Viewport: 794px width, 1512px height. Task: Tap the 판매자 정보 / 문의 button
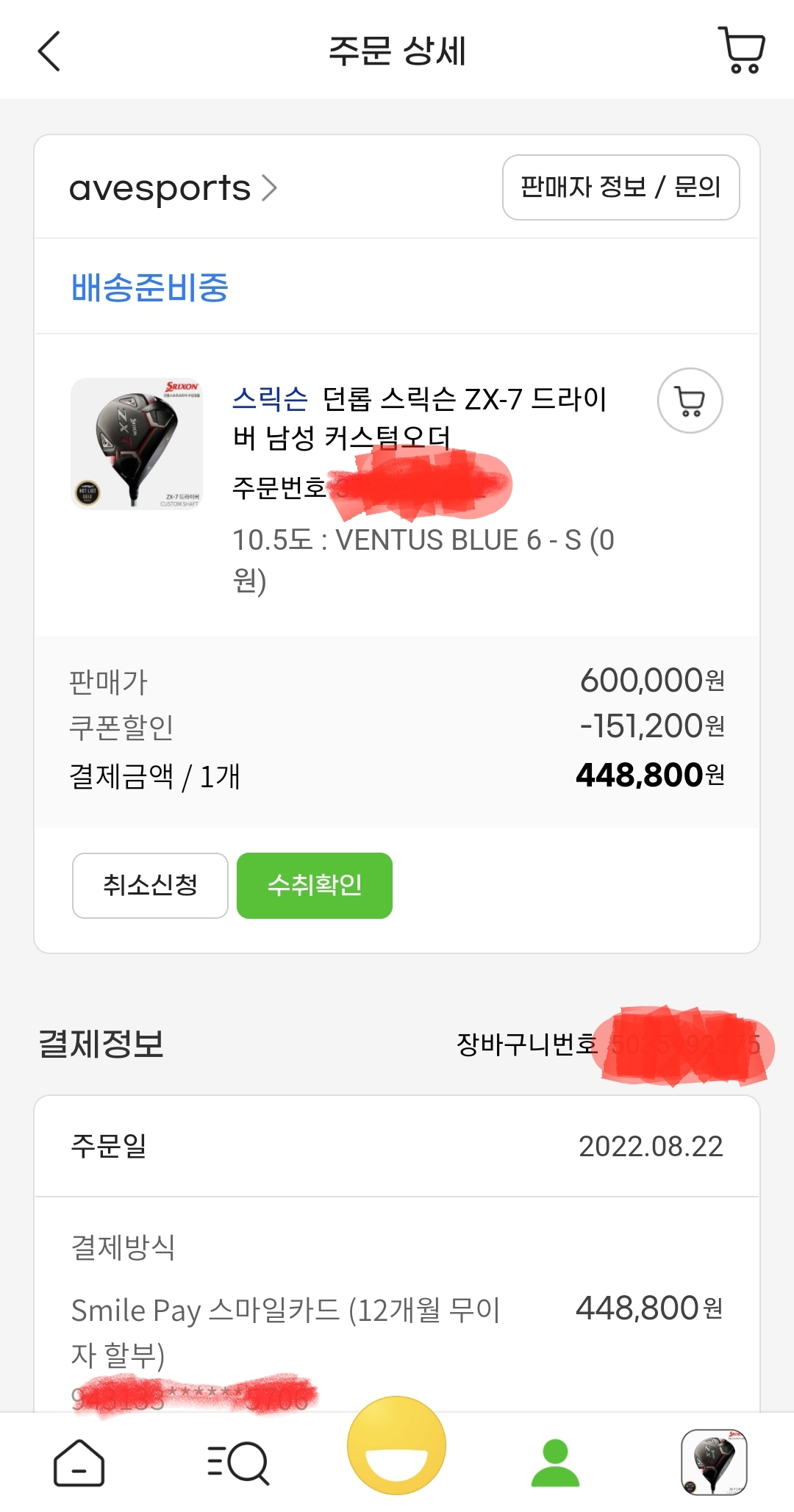coord(620,187)
